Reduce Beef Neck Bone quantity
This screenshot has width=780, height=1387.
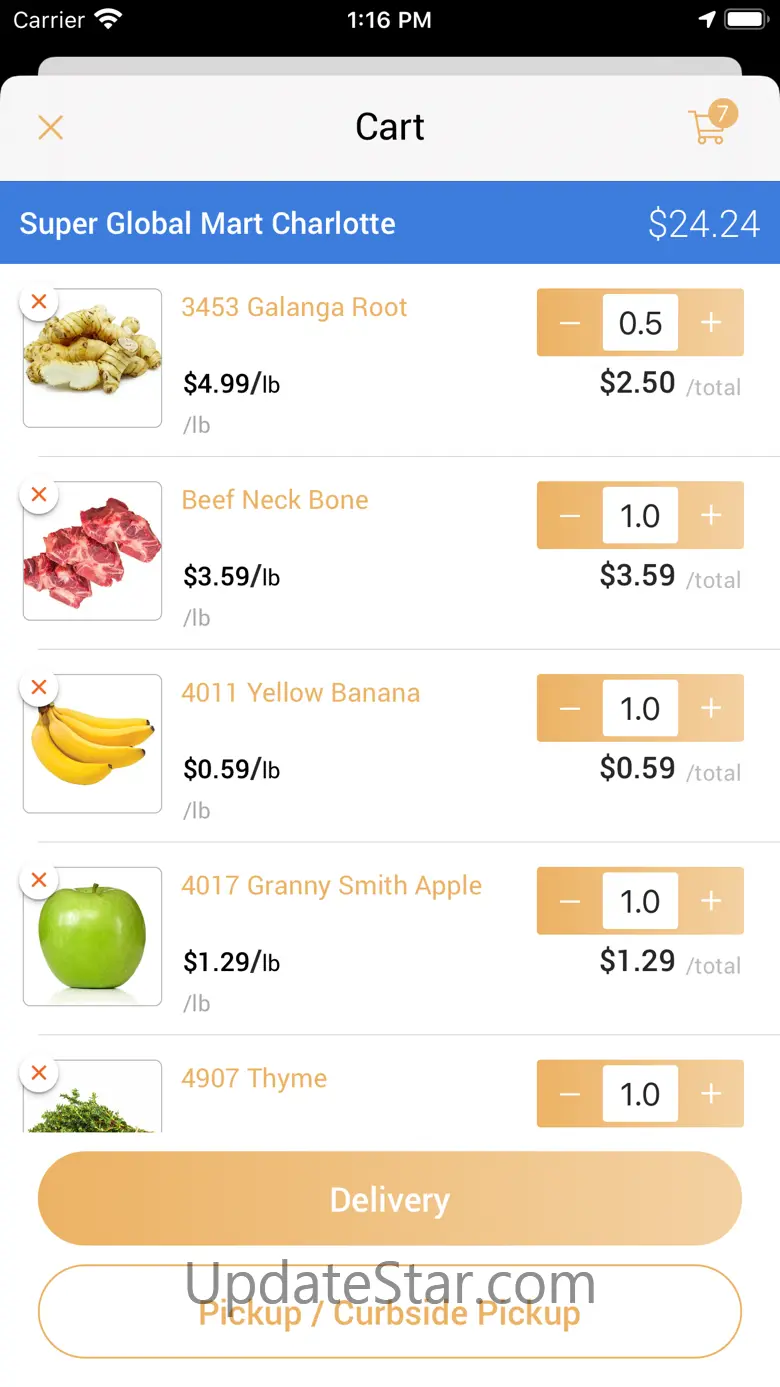(x=570, y=516)
